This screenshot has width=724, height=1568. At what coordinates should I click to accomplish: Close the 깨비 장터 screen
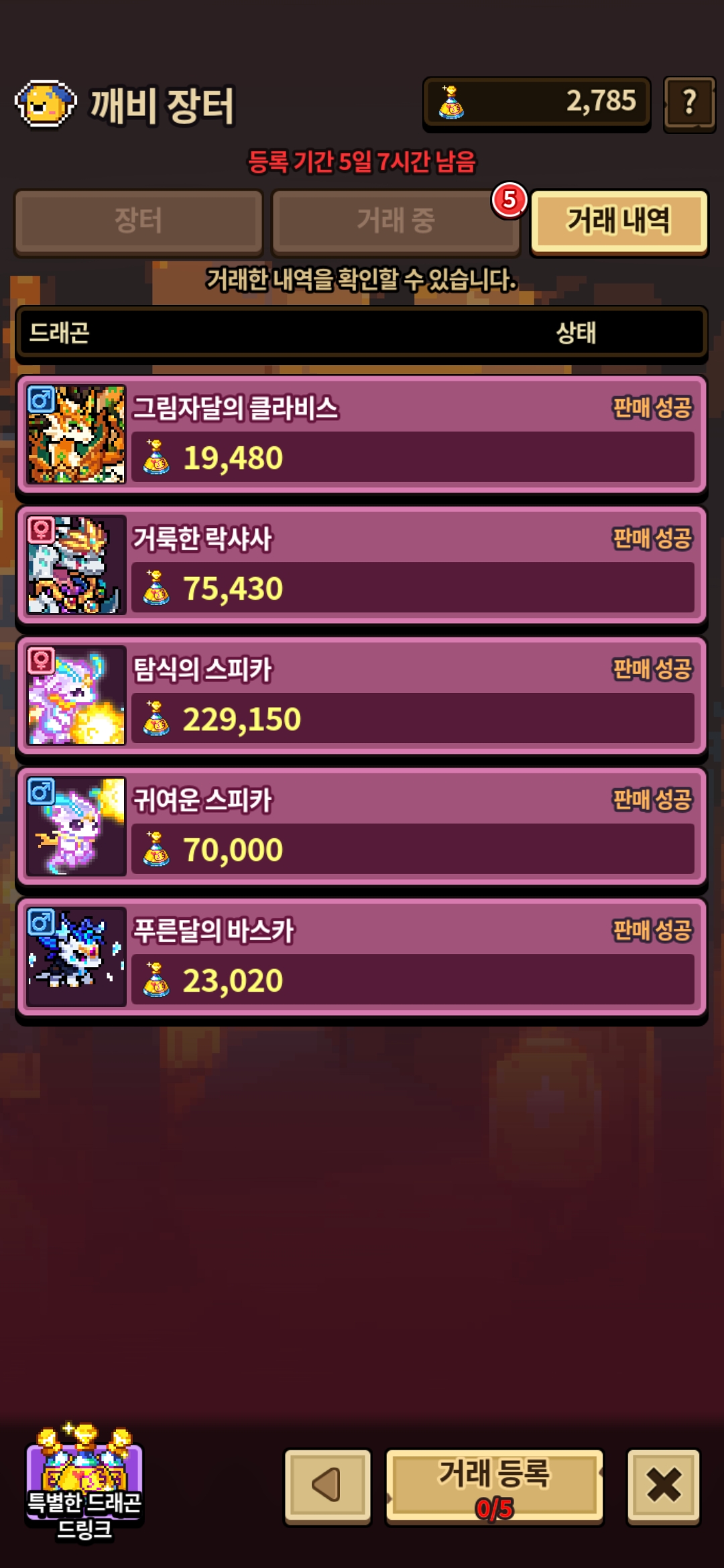click(664, 1486)
